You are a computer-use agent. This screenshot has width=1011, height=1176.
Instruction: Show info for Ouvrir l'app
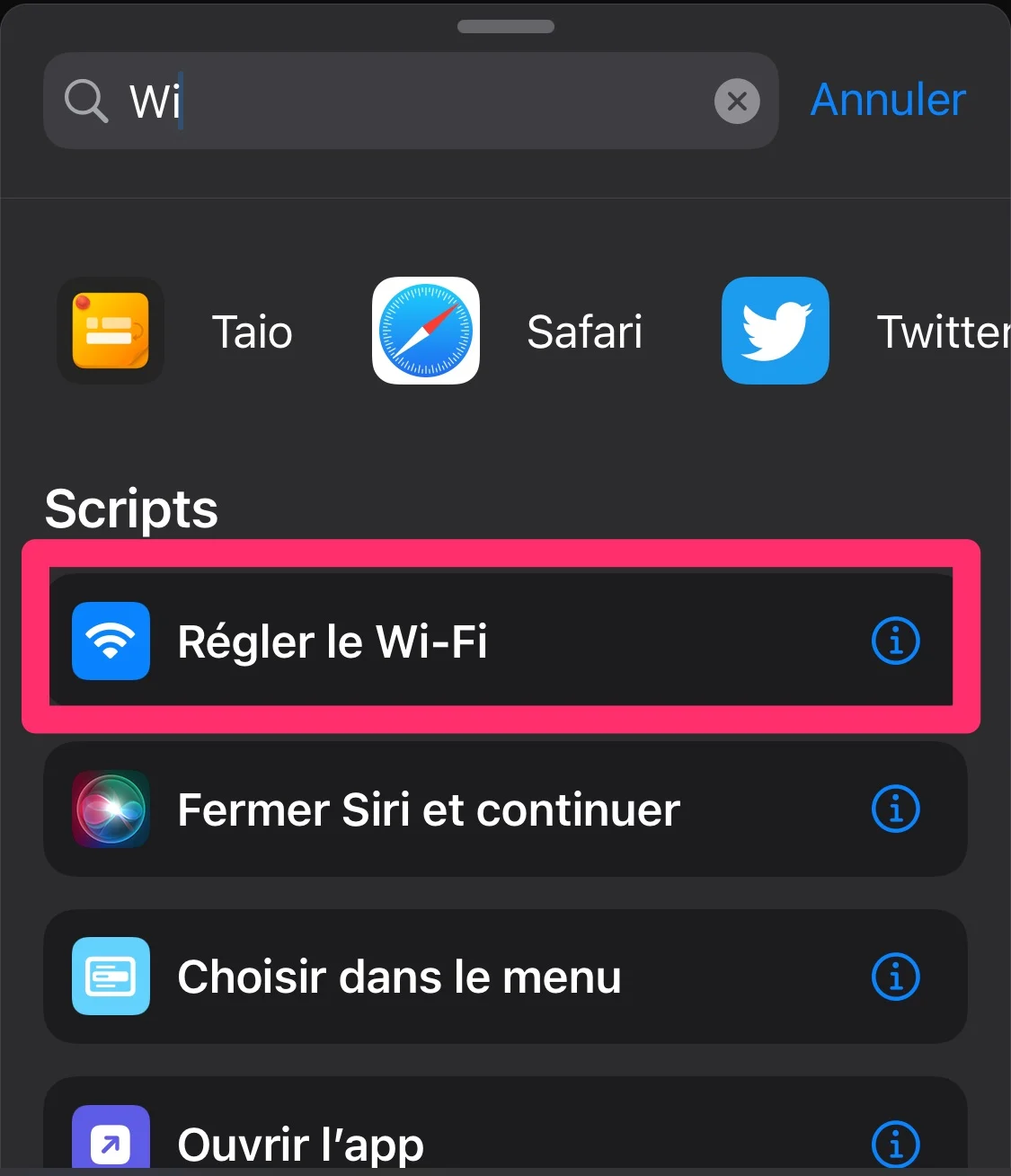[896, 1143]
